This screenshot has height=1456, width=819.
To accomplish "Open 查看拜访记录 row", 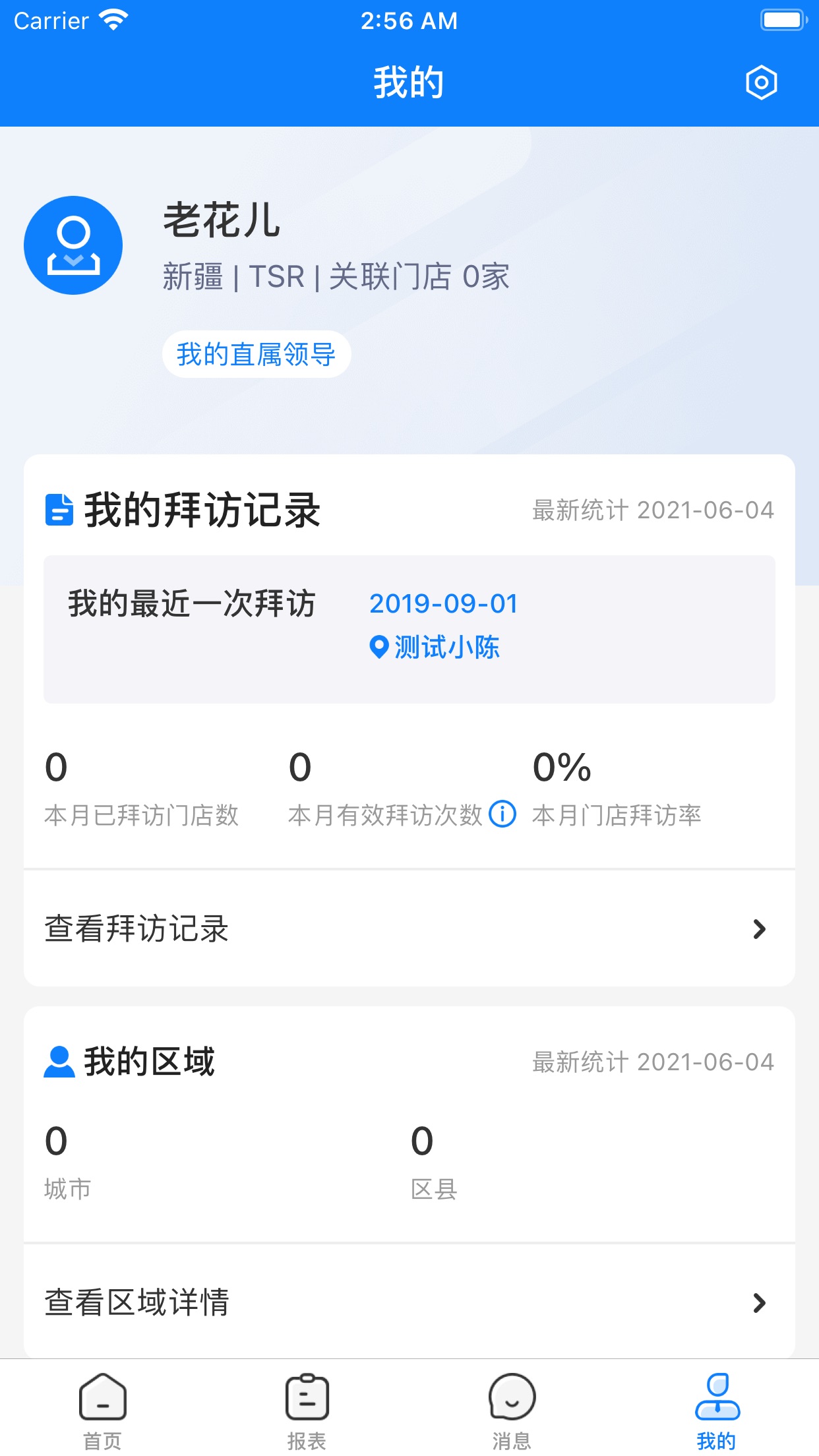I will click(409, 928).
